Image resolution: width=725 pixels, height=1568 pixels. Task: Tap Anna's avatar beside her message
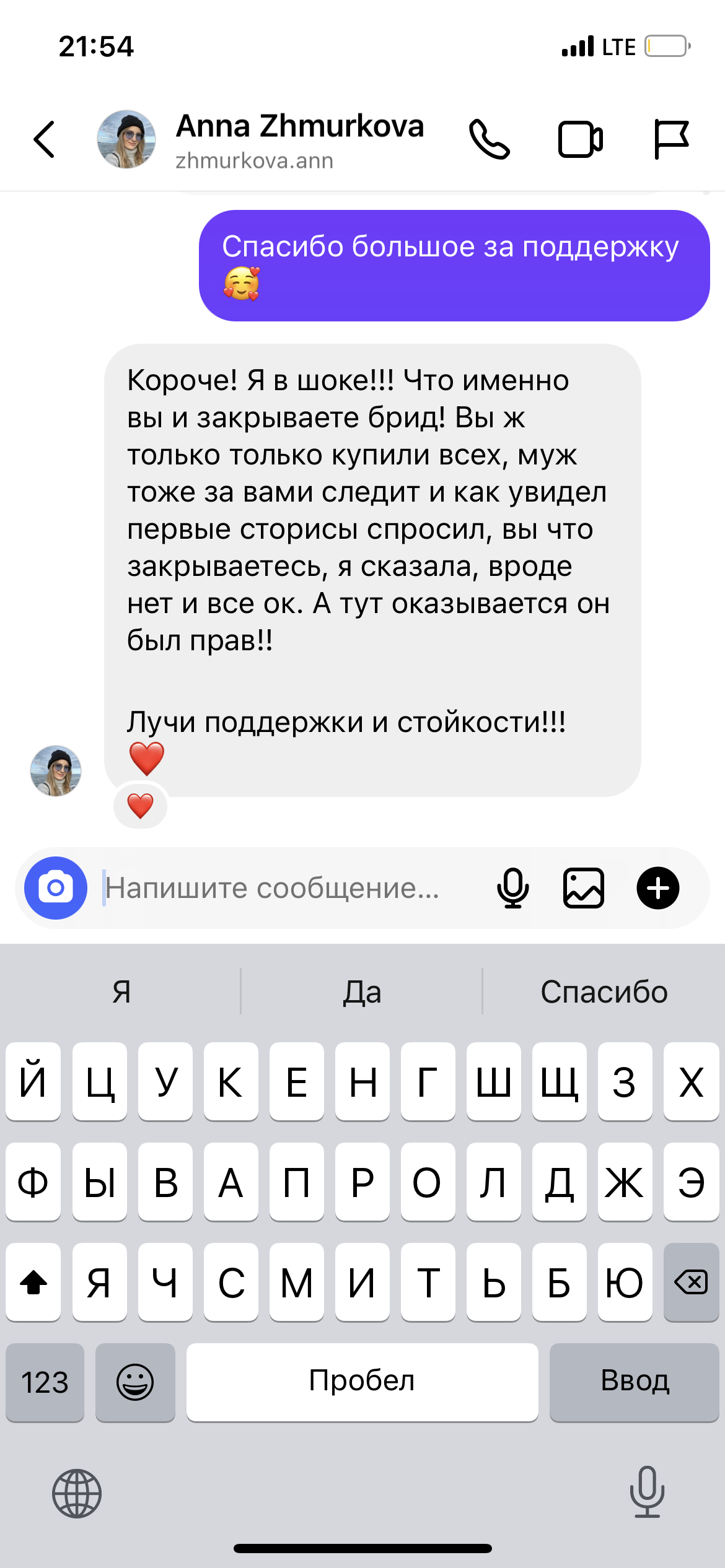(56, 771)
